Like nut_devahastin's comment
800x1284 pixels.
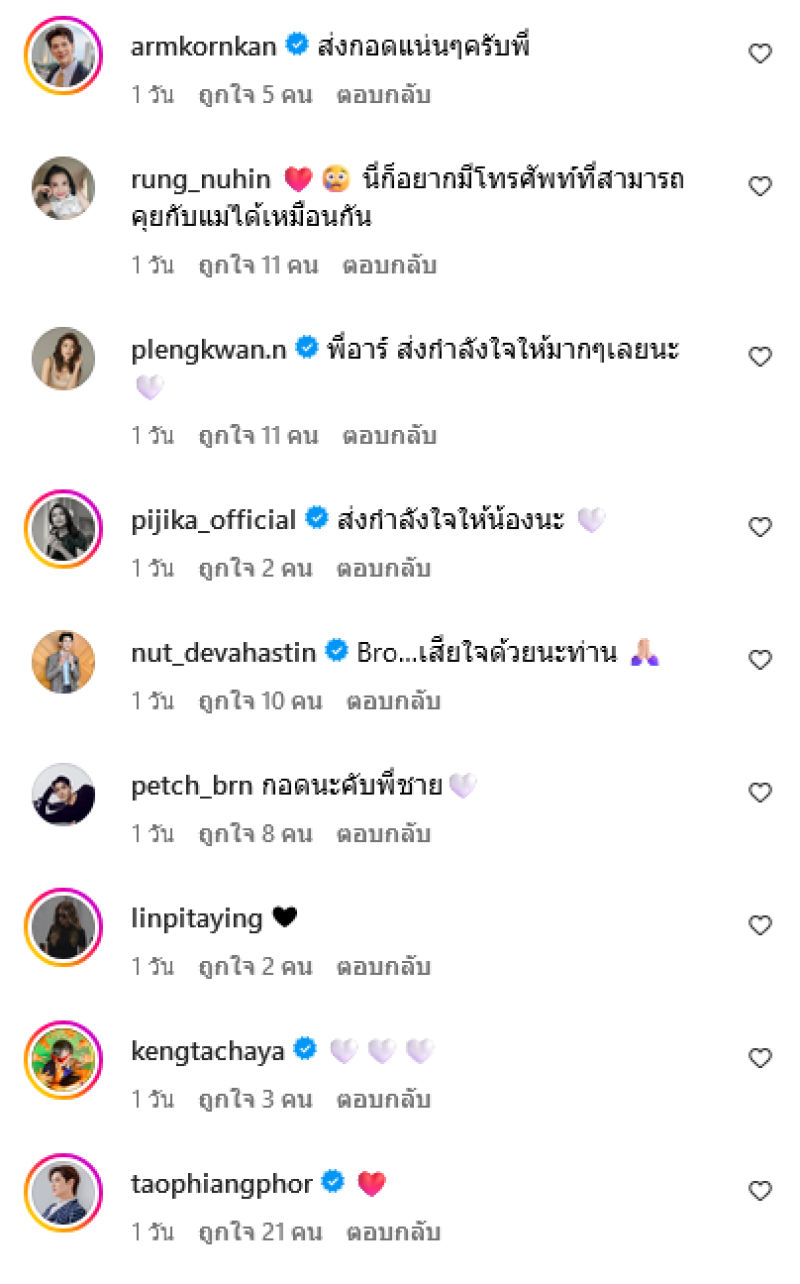coord(760,660)
